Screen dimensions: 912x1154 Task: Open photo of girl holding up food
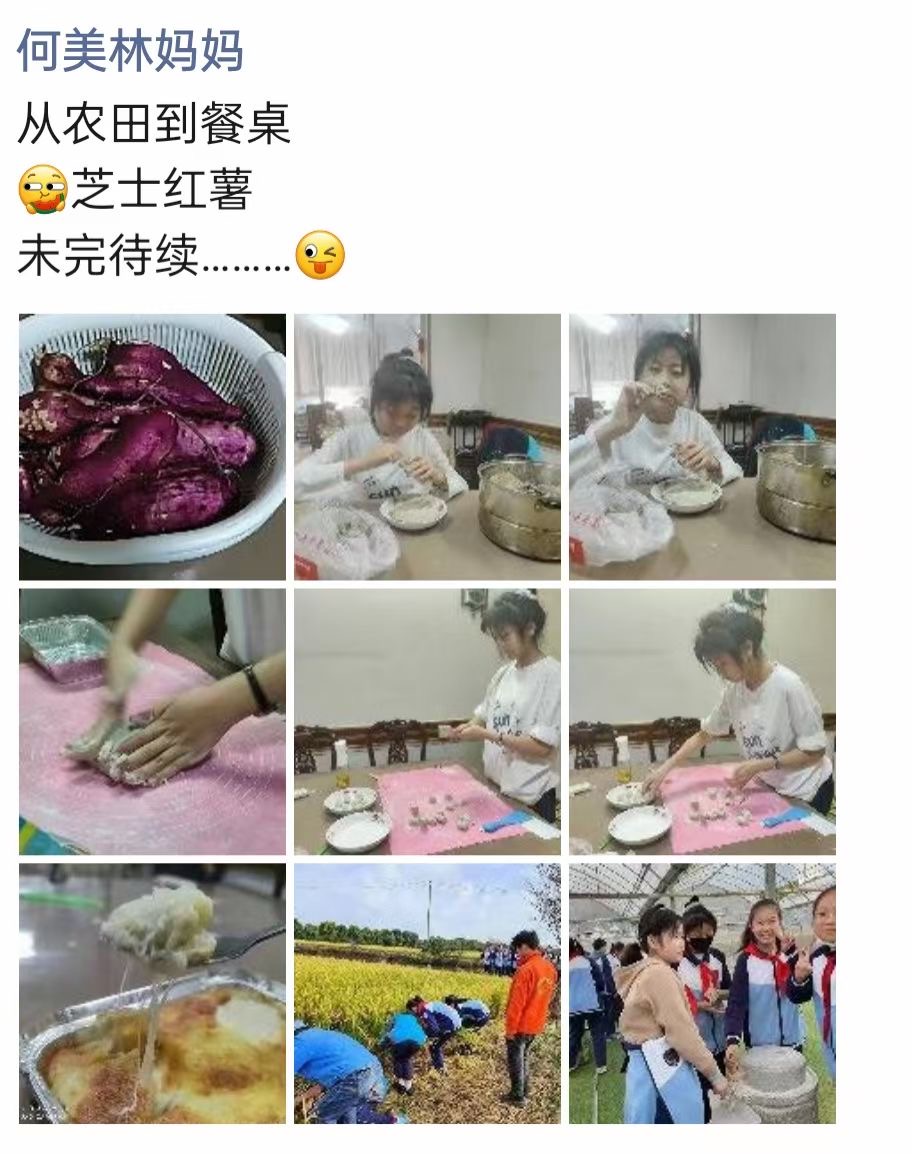pyautogui.click(x=702, y=447)
